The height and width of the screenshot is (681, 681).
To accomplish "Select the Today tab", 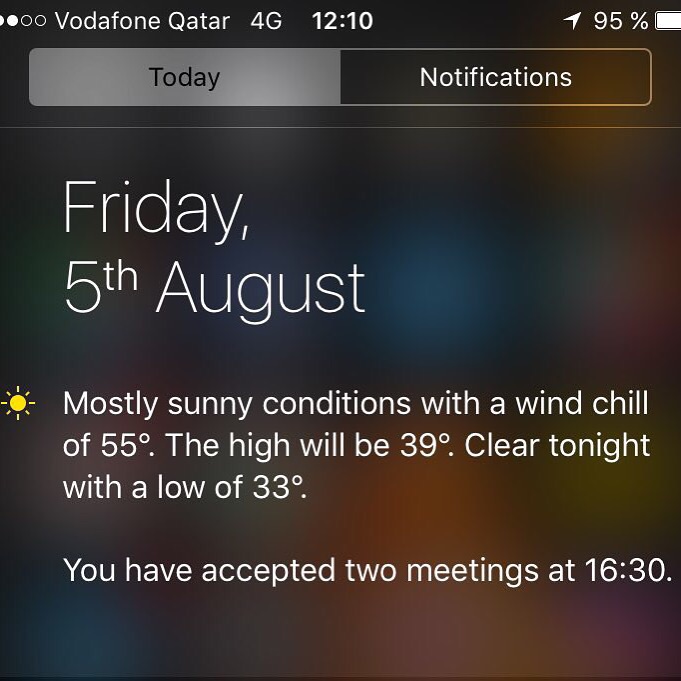I will click(185, 78).
